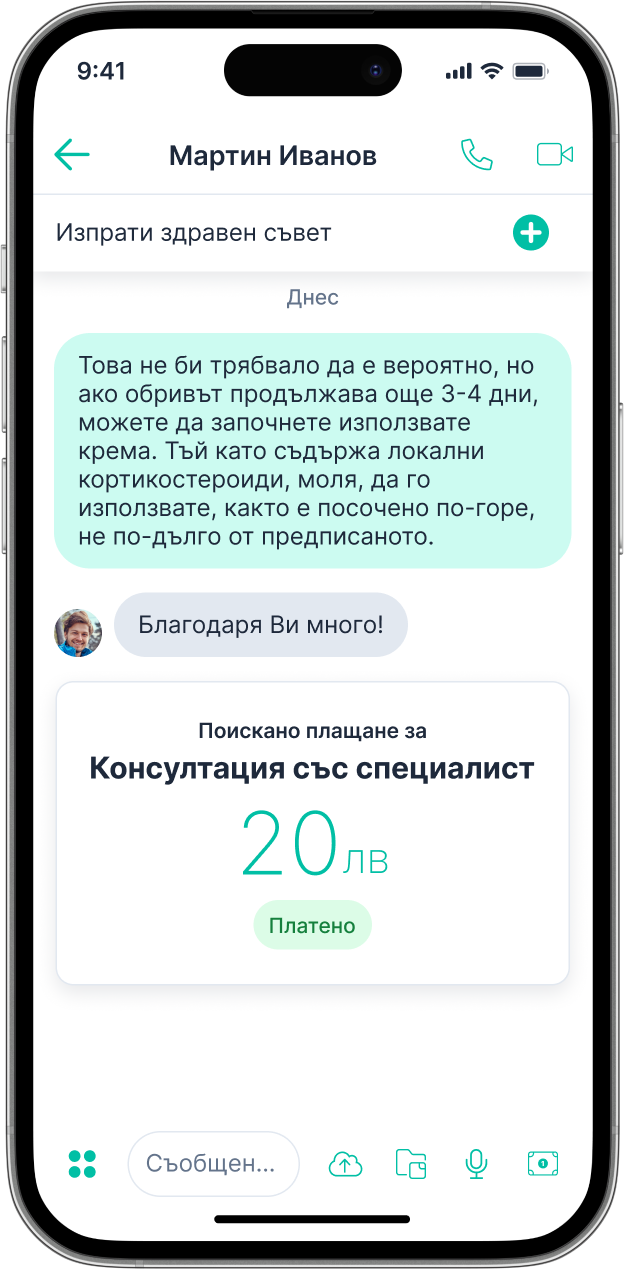Start a video call with Мартин Иванов

(554, 155)
